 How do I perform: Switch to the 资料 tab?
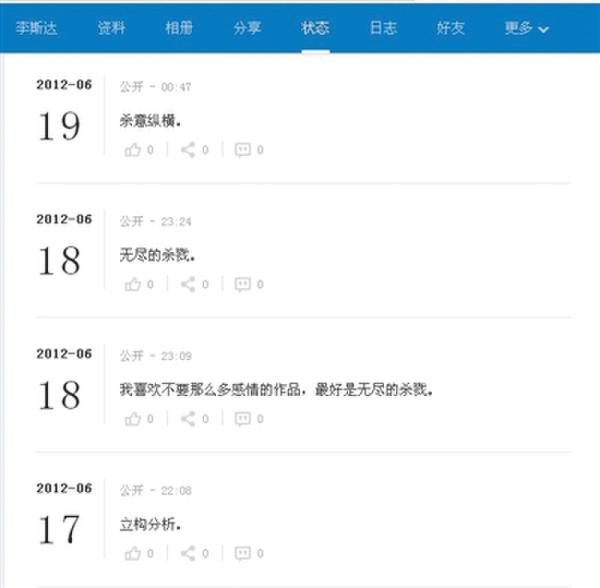[x=111, y=28]
